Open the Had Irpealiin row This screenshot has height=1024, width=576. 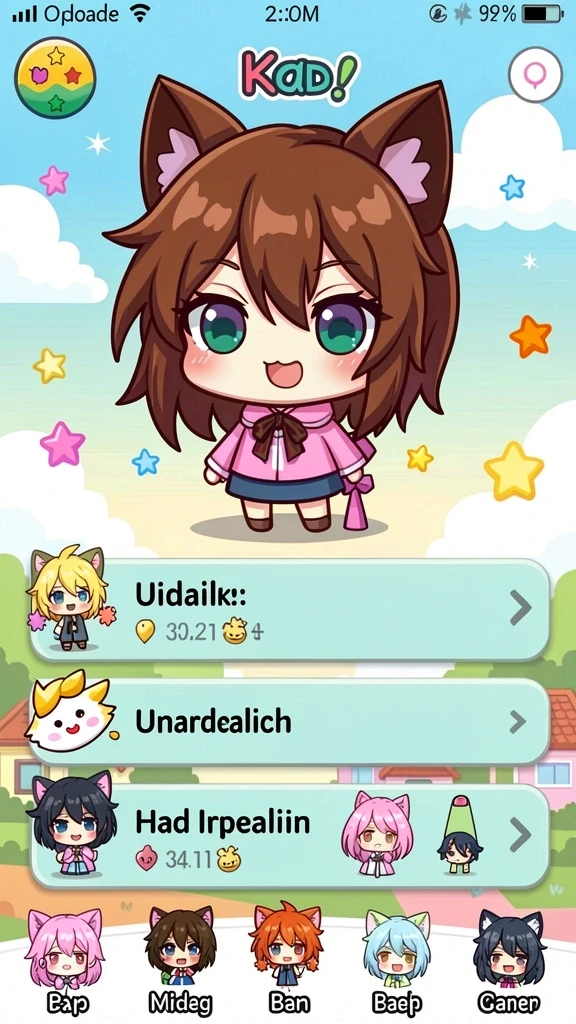[x=289, y=835]
